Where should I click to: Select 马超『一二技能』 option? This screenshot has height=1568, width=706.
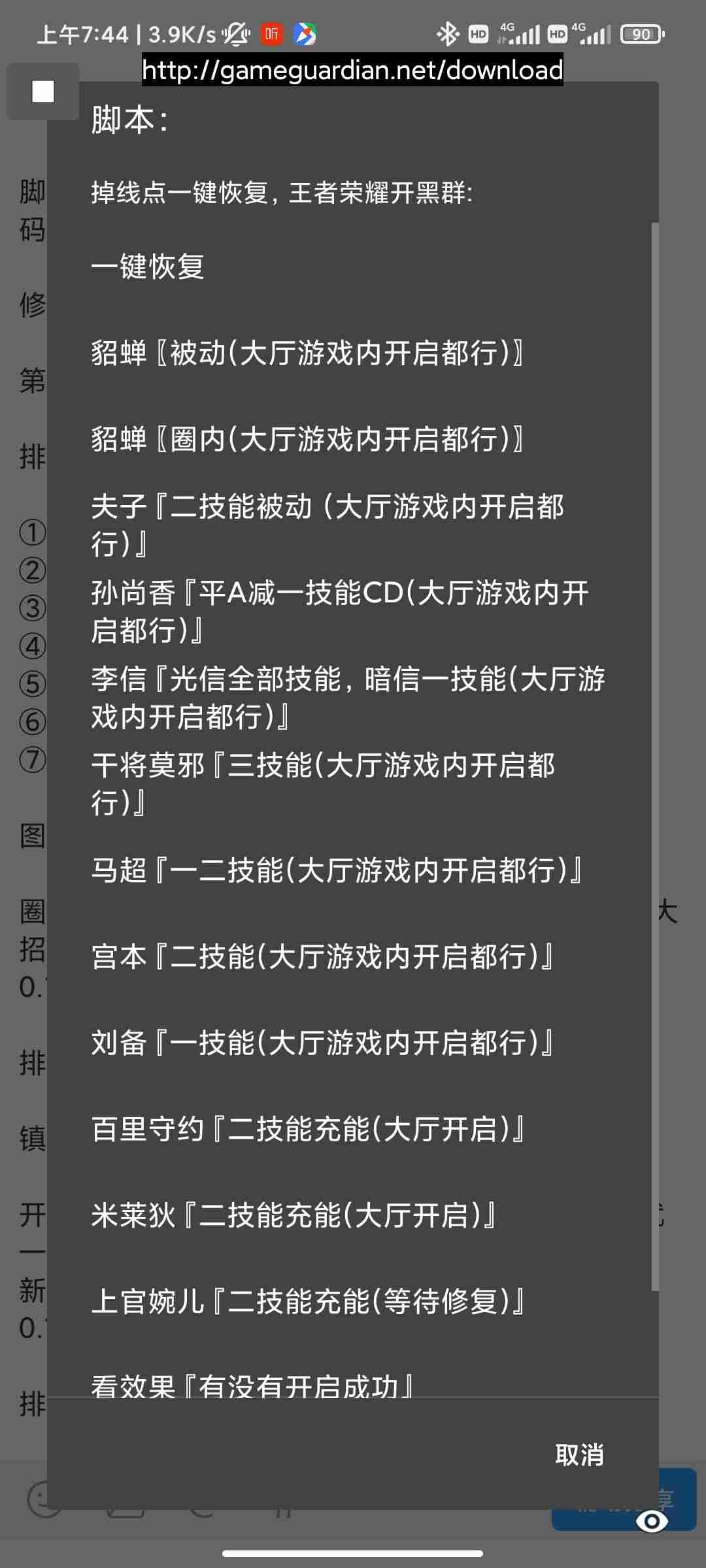337,870
